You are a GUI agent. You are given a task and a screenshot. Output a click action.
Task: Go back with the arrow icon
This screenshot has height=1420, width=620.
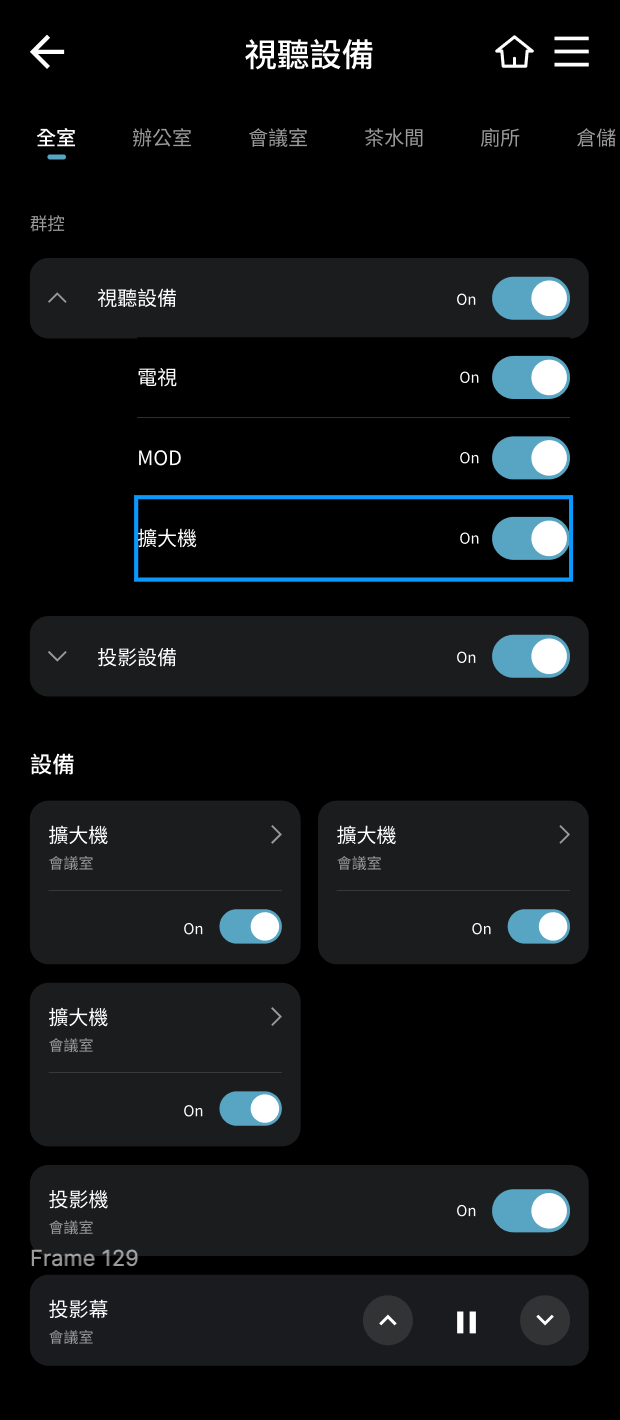(x=47, y=52)
